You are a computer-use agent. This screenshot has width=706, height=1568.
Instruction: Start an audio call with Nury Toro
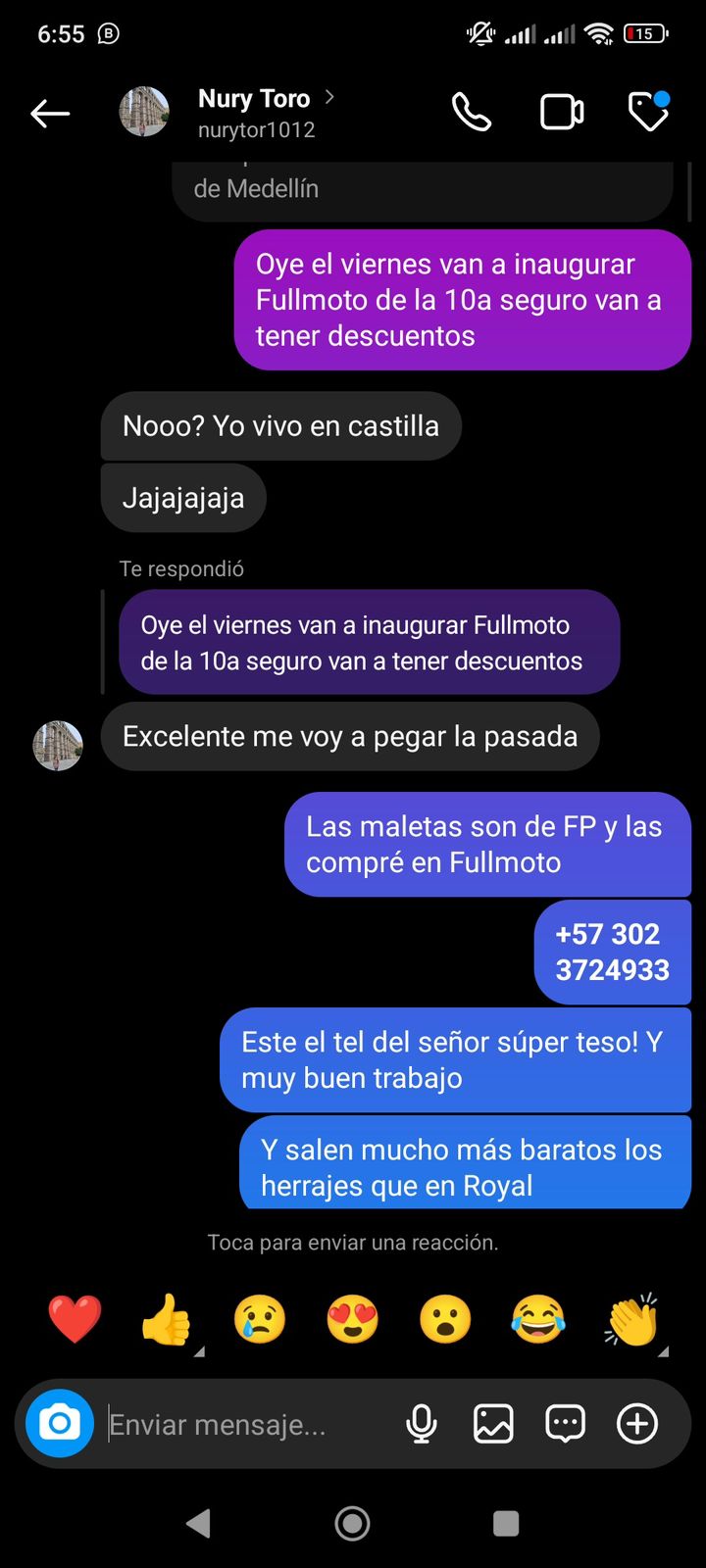coord(472,112)
